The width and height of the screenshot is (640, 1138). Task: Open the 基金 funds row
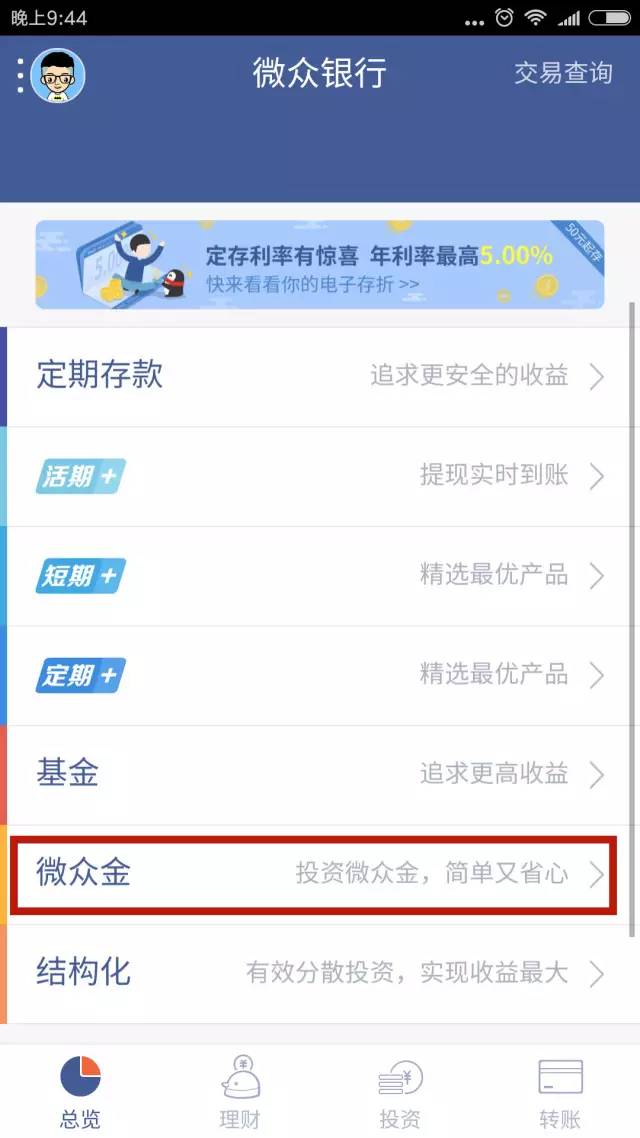(320, 774)
